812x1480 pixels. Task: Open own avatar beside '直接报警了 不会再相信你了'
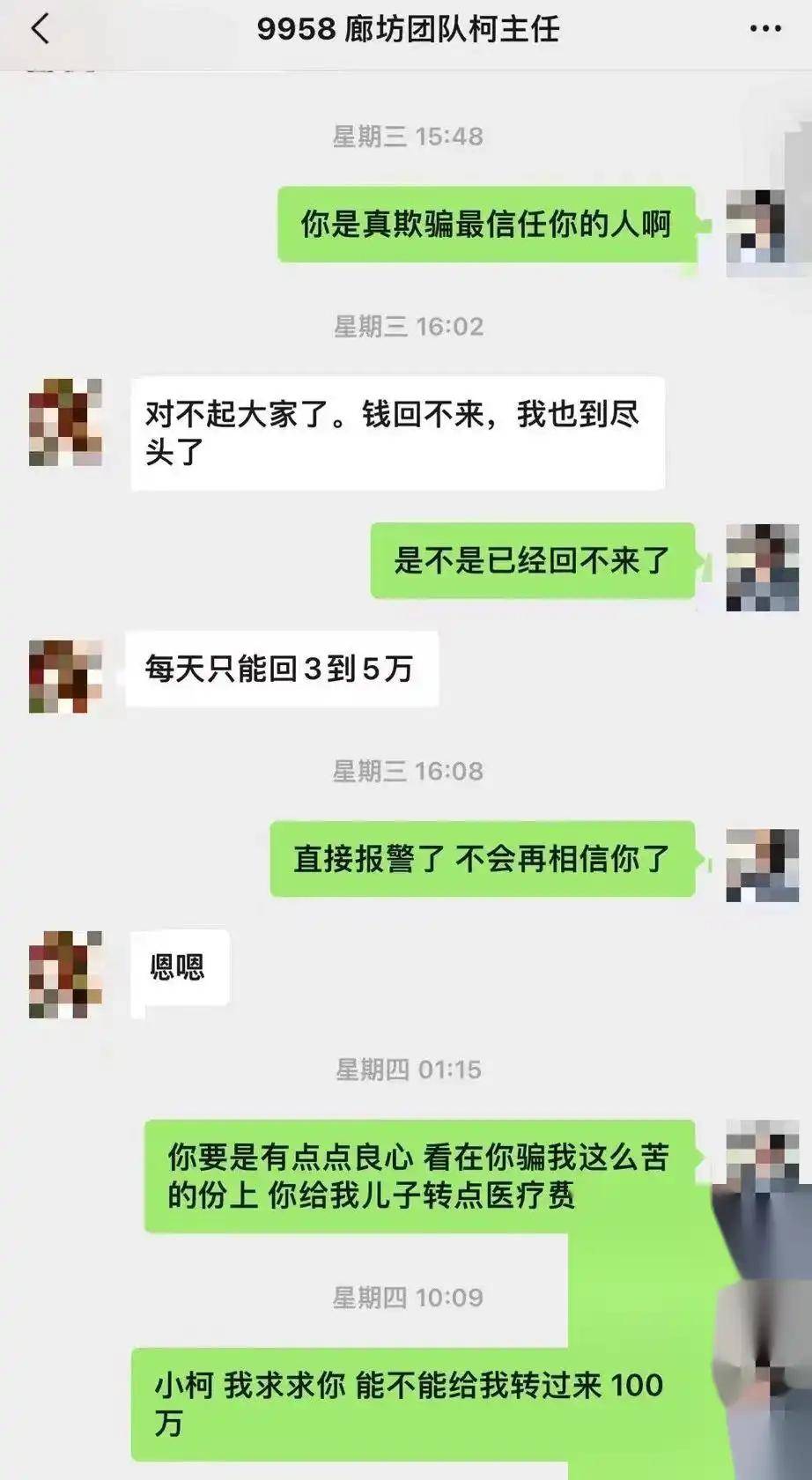[x=756, y=864]
